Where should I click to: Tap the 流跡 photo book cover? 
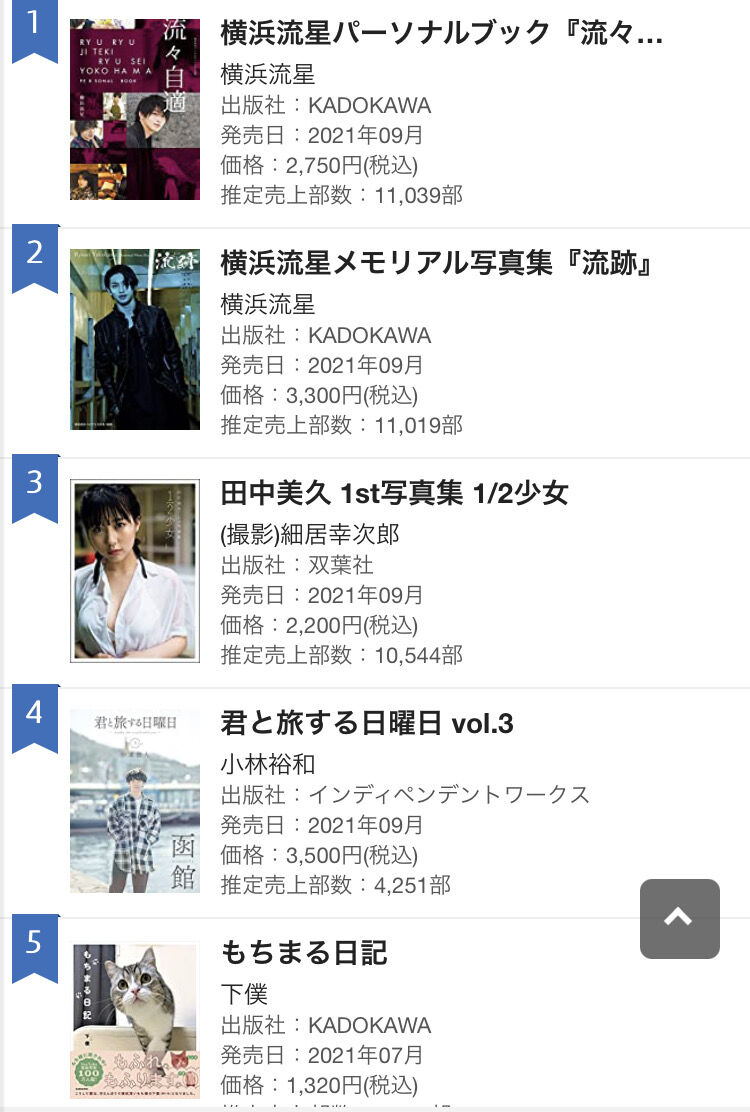click(135, 339)
